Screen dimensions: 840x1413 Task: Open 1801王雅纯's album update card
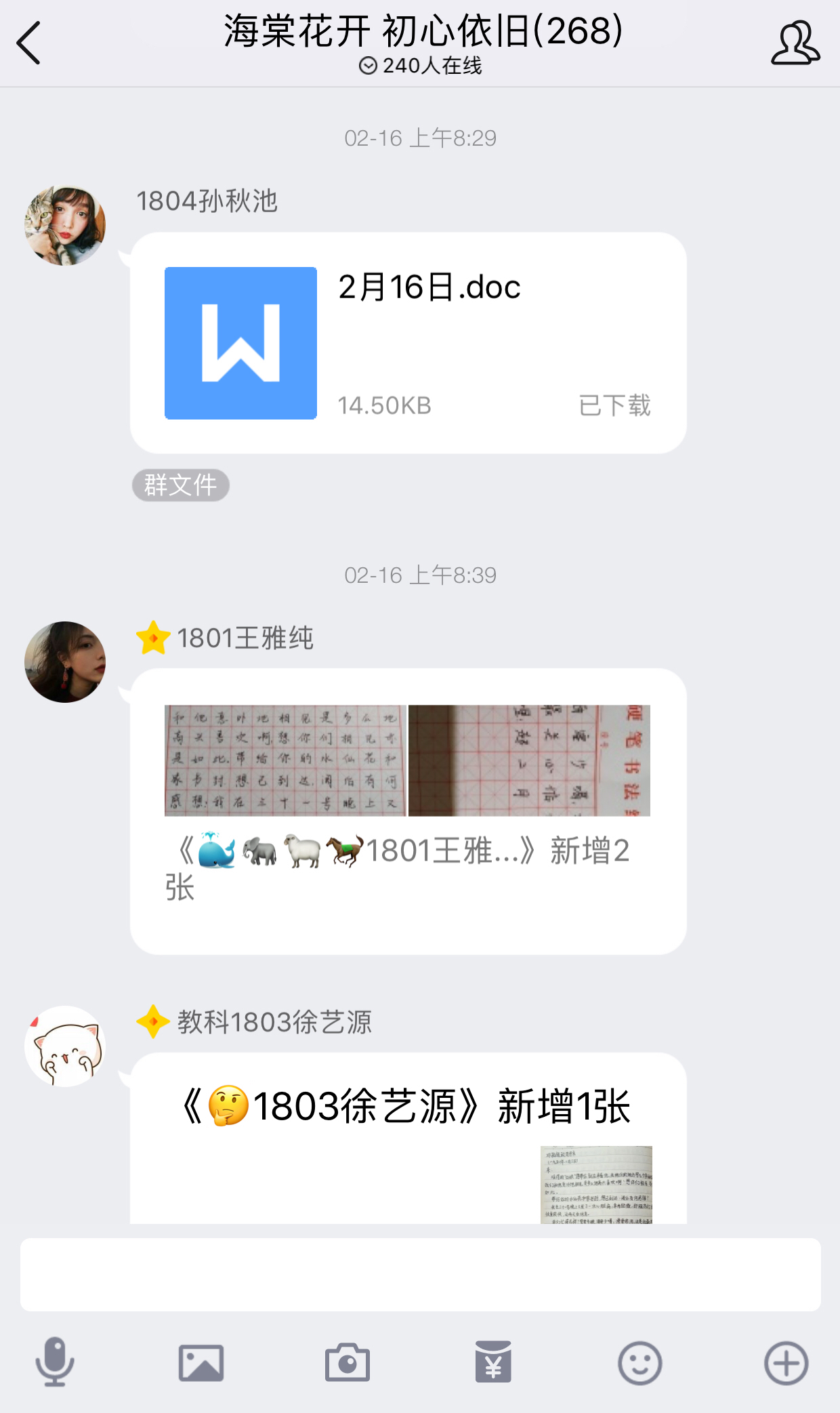pyautogui.click(x=408, y=811)
